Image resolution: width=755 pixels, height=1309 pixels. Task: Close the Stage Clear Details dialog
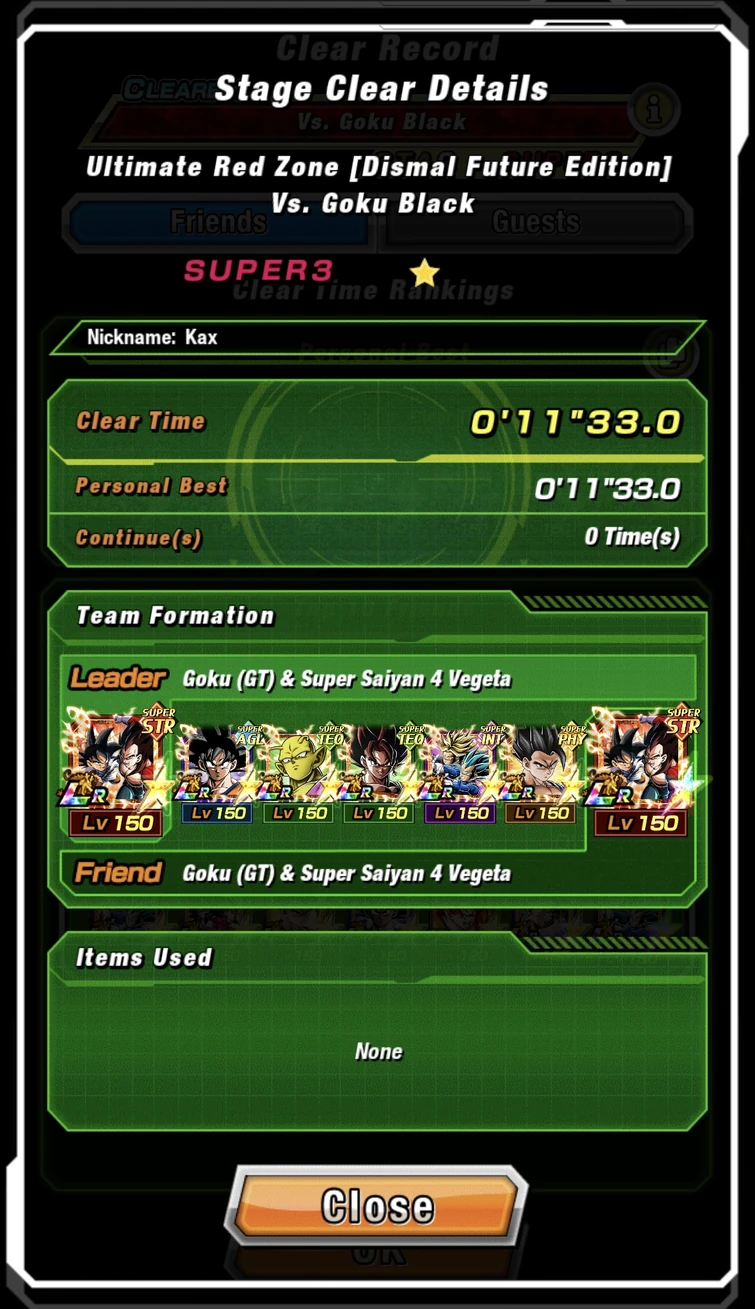(x=378, y=1205)
